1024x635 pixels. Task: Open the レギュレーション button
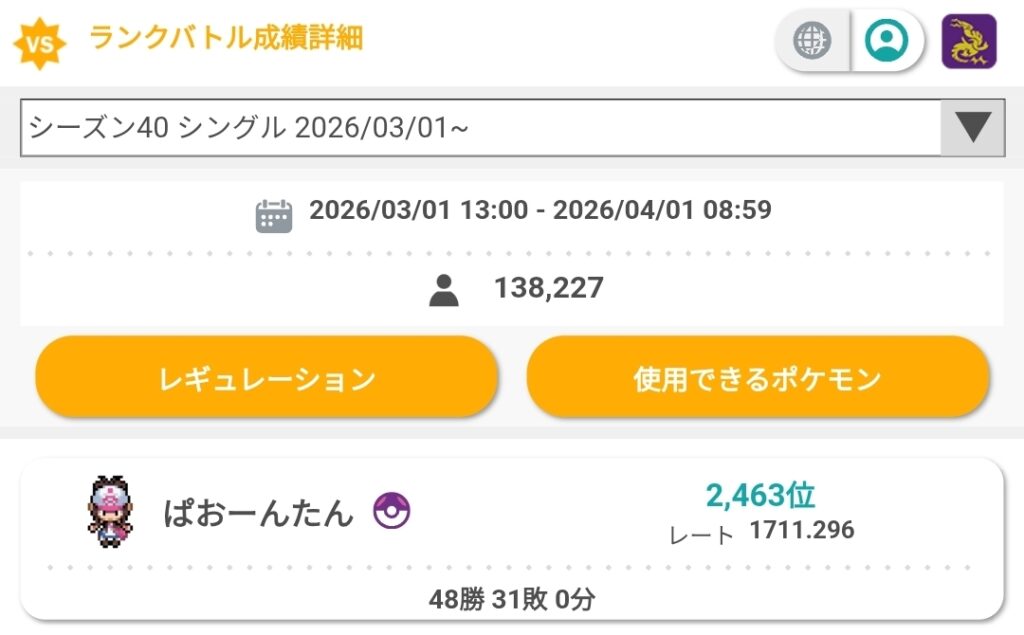tap(266, 378)
